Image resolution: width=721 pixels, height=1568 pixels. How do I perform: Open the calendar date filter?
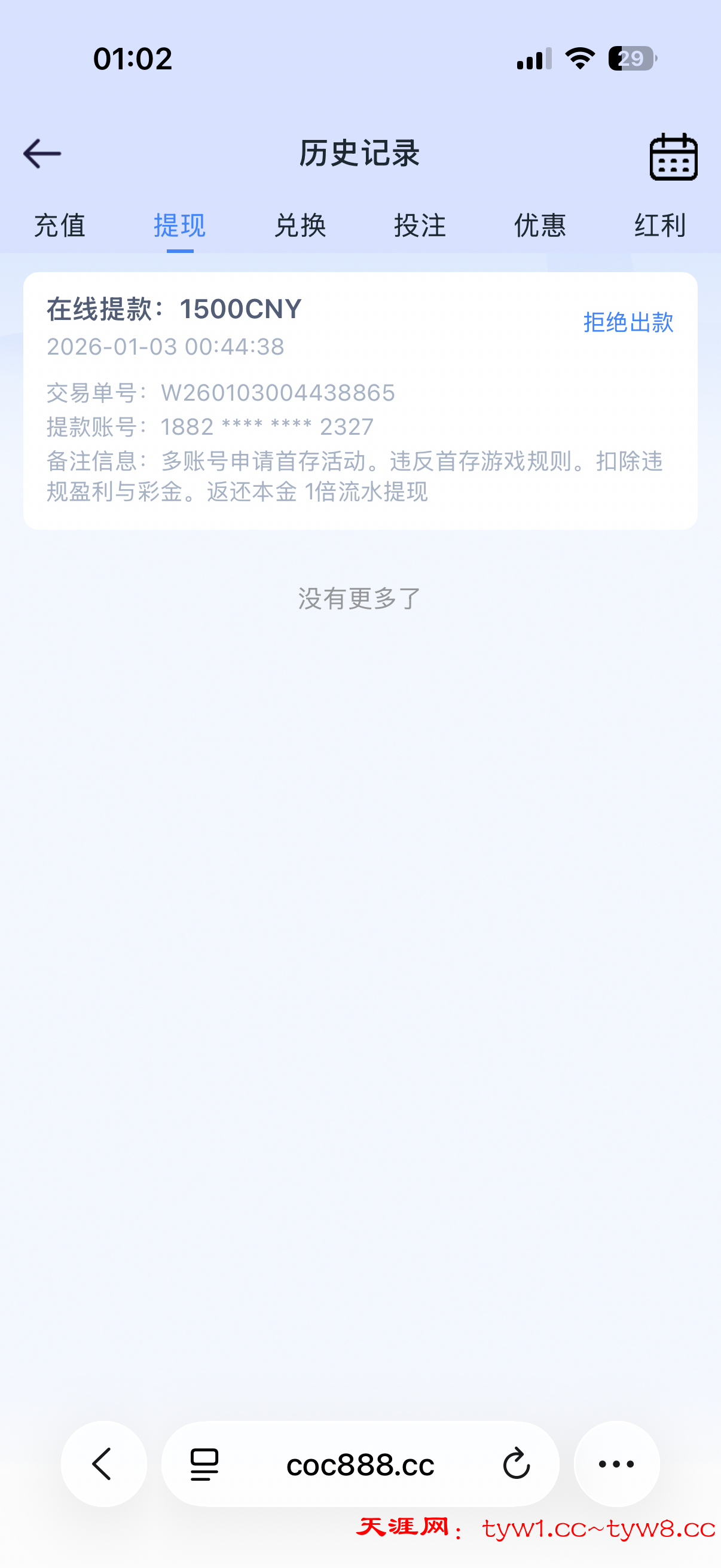pyautogui.click(x=673, y=157)
